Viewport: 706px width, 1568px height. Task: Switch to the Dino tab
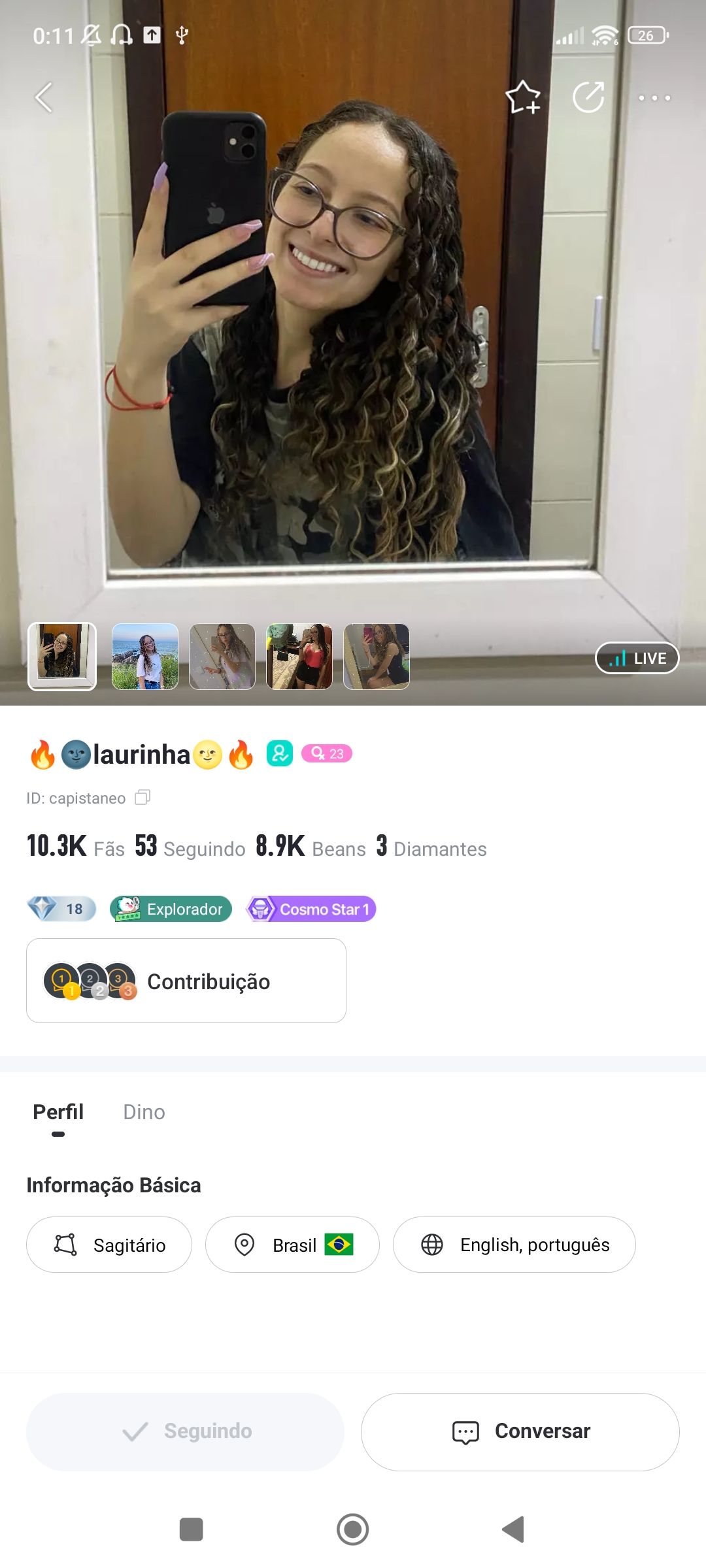click(144, 1112)
